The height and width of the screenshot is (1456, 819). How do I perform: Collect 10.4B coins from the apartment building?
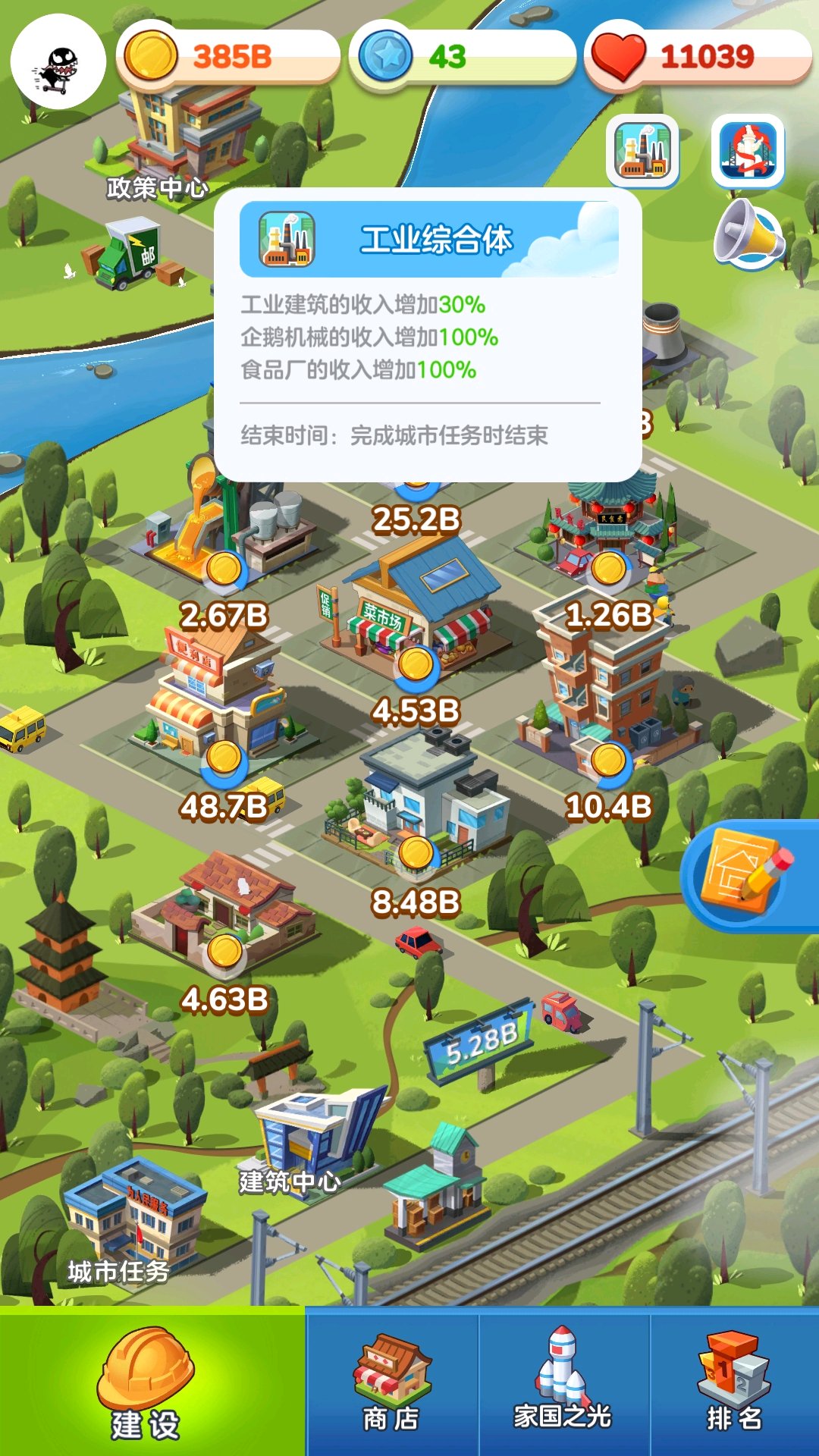pos(608,761)
